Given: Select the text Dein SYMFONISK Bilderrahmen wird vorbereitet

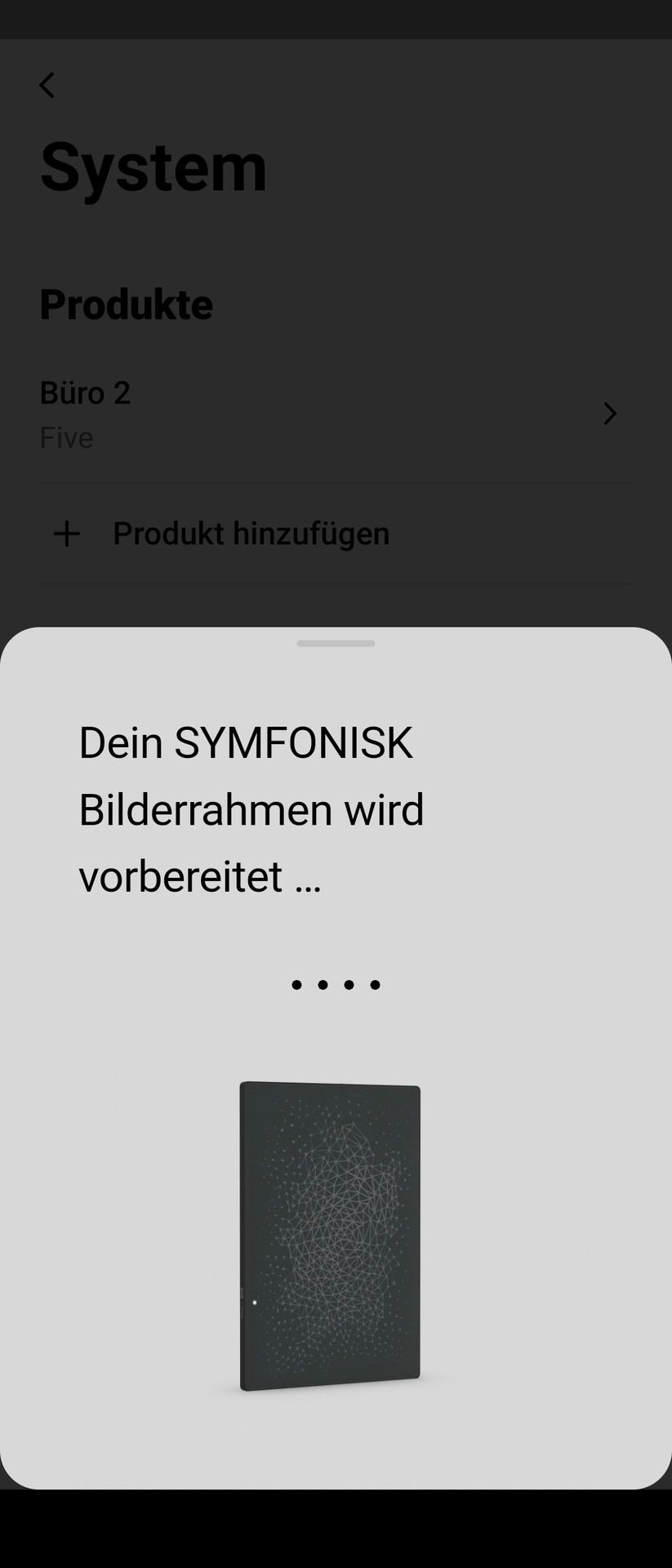Looking at the screenshot, I should 251,808.
